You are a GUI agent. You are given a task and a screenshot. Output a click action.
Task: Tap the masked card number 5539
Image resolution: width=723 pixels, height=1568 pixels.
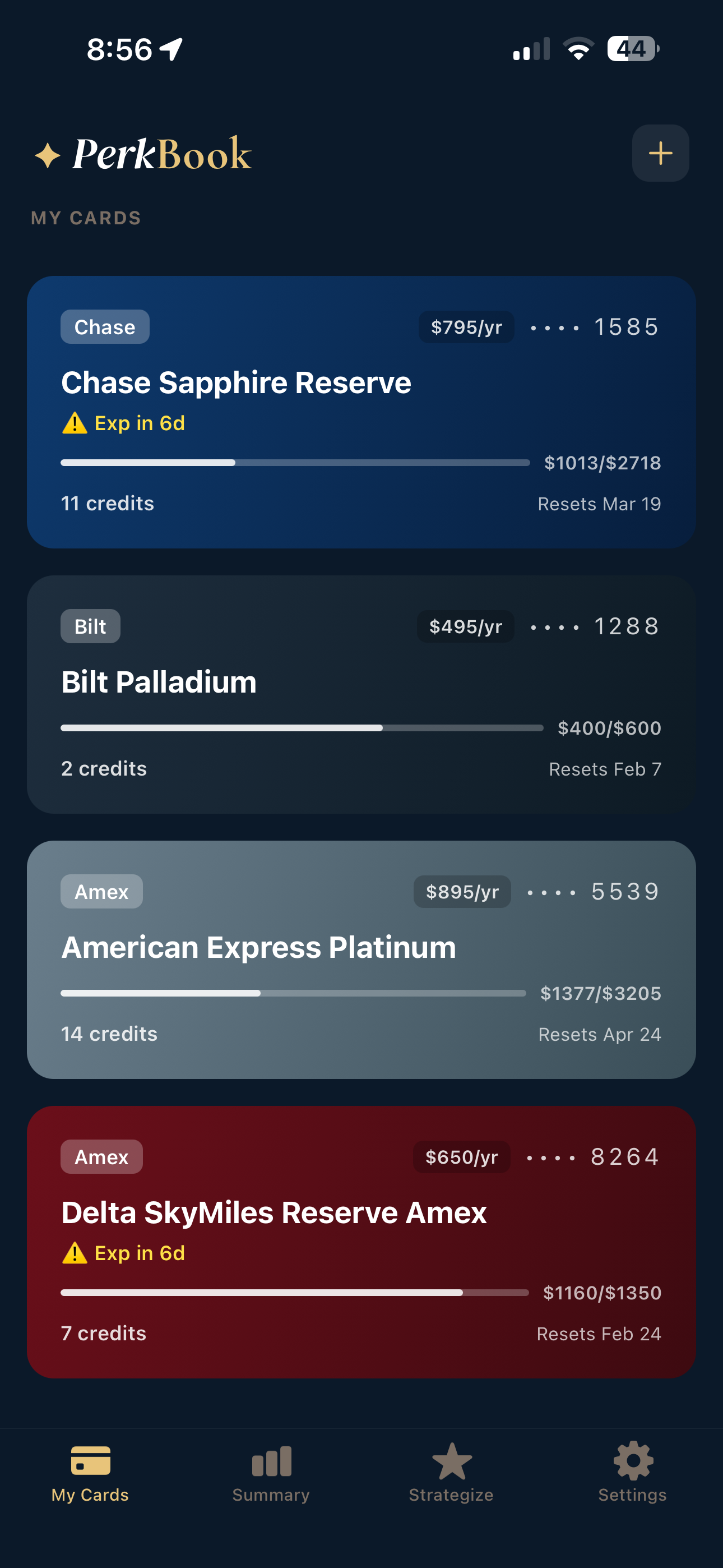pos(624,891)
